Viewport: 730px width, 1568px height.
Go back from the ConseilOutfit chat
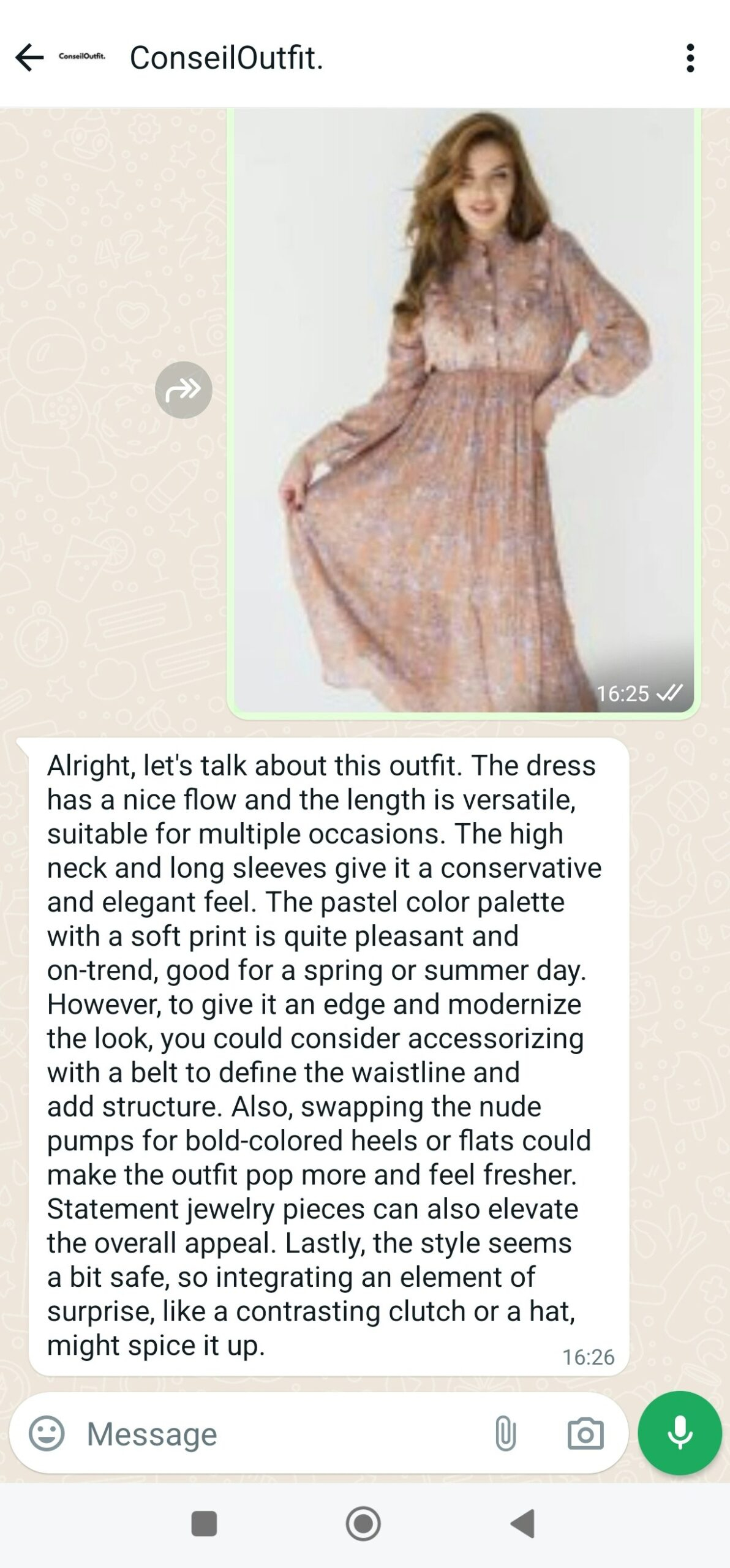29,58
